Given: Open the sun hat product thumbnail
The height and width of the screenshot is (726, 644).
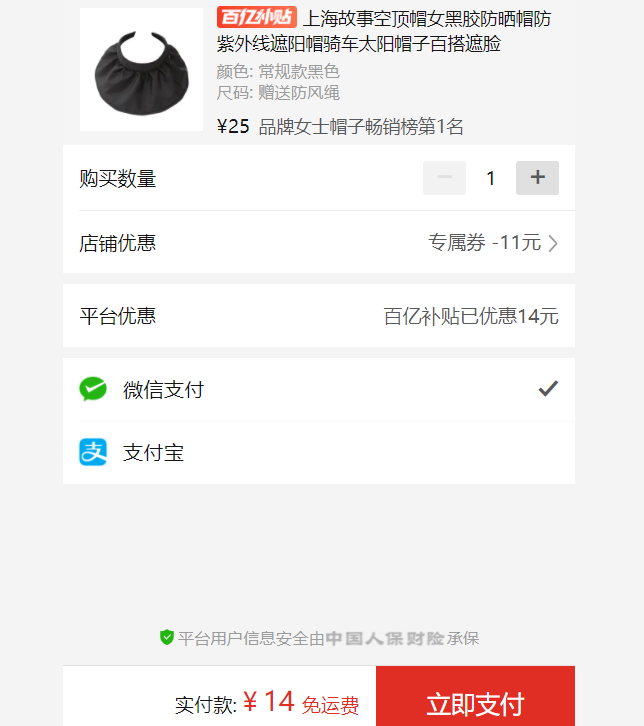Looking at the screenshot, I should (141, 70).
